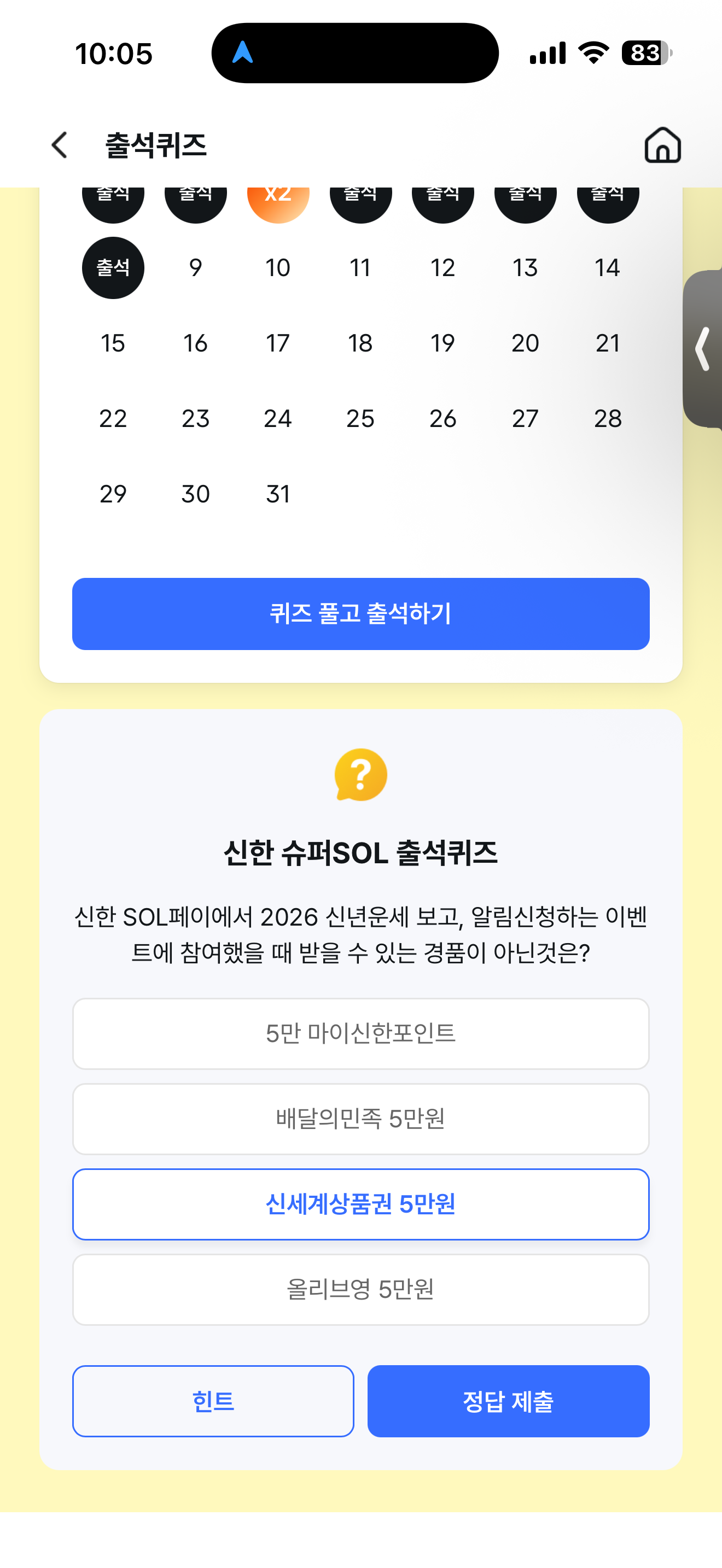This screenshot has height=1568, width=722.
Task: Select 신세계상품권 5만원 answer
Action: [x=360, y=1204]
